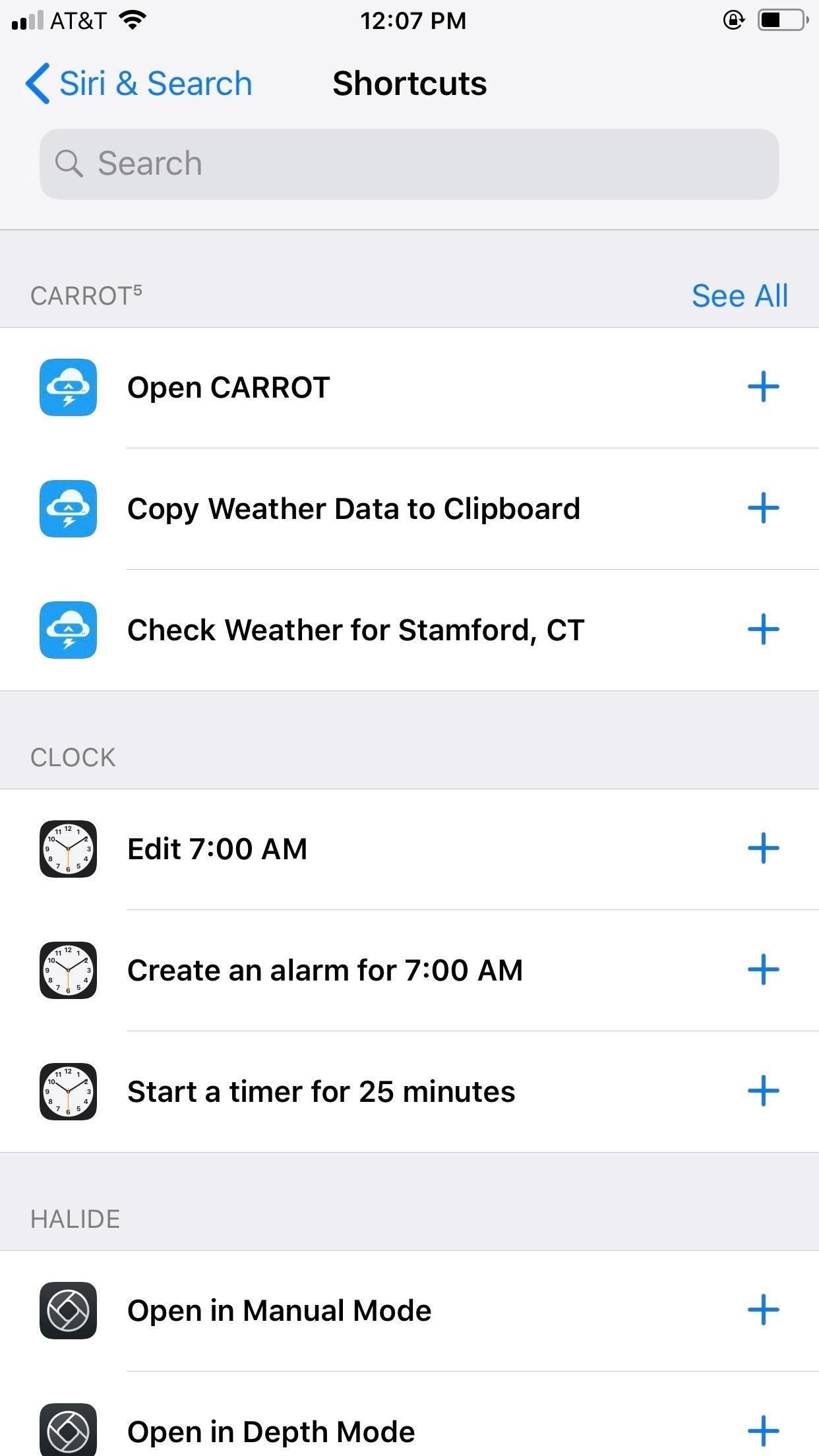Image resolution: width=819 pixels, height=1456 pixels.
Task: Tap the CARROT icon beside Open CARROT
Action: [68, 387]
